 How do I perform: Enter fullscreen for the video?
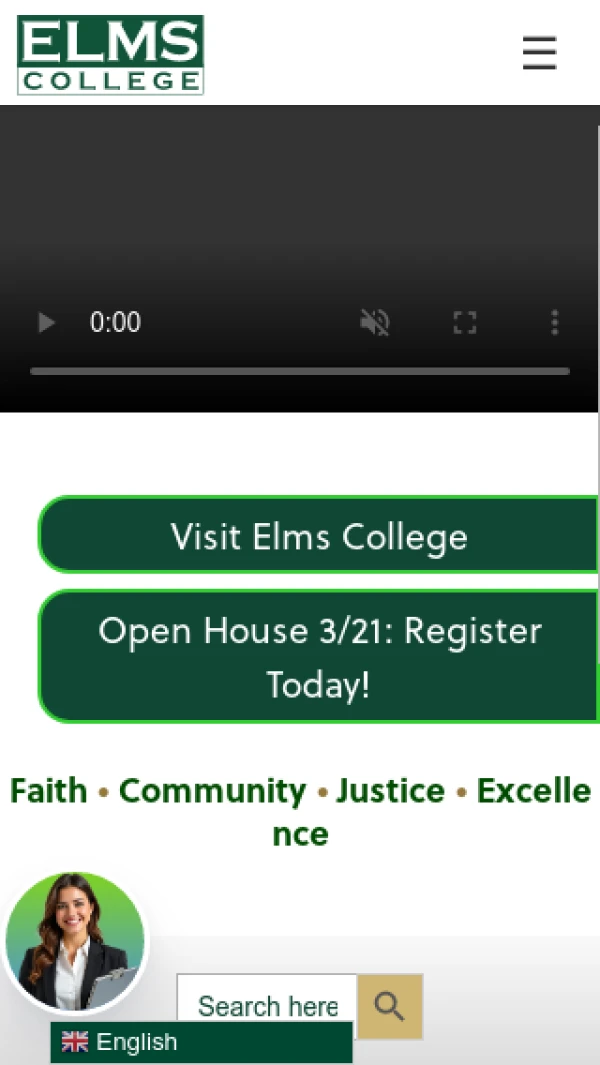(x=464, y=322)
